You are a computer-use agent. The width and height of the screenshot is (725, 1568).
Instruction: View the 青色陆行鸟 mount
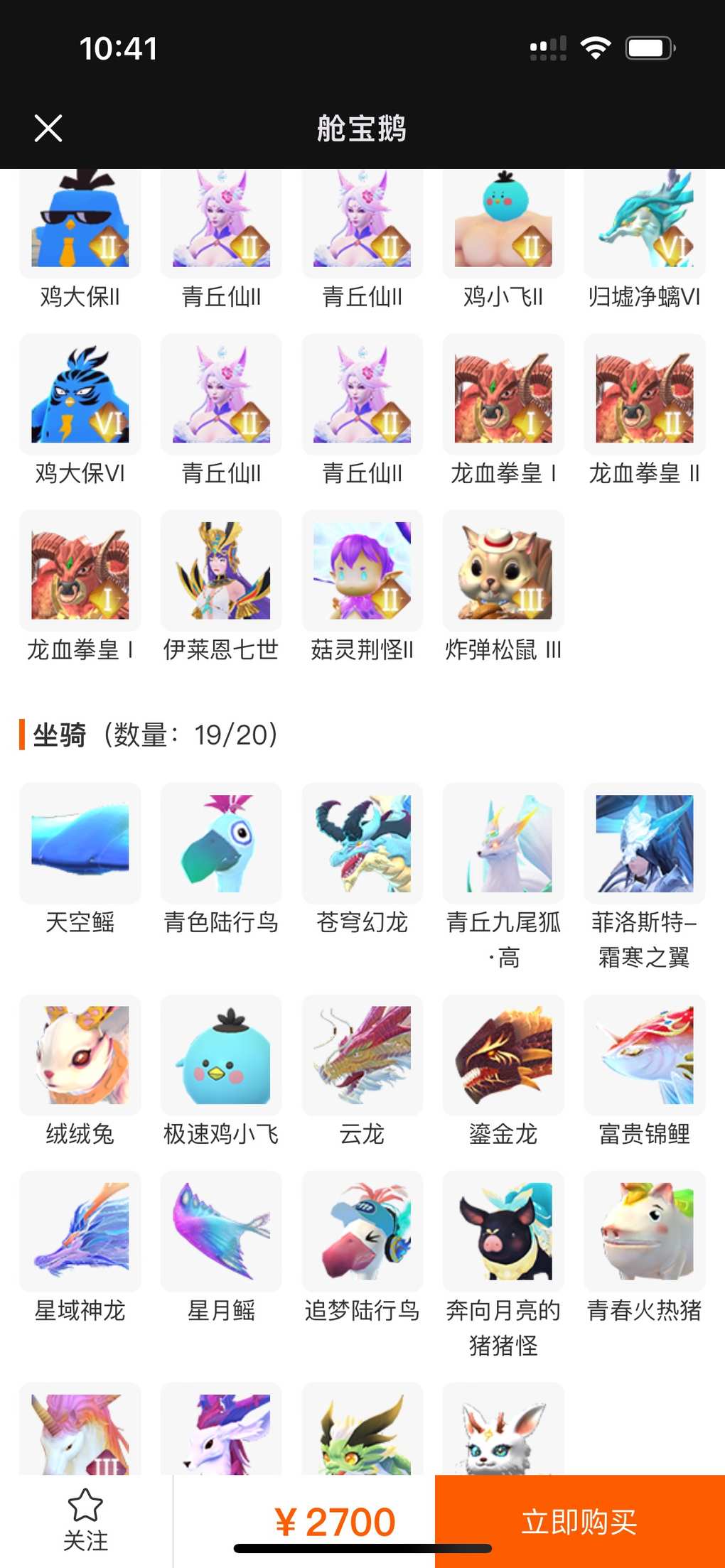[221, 843]
